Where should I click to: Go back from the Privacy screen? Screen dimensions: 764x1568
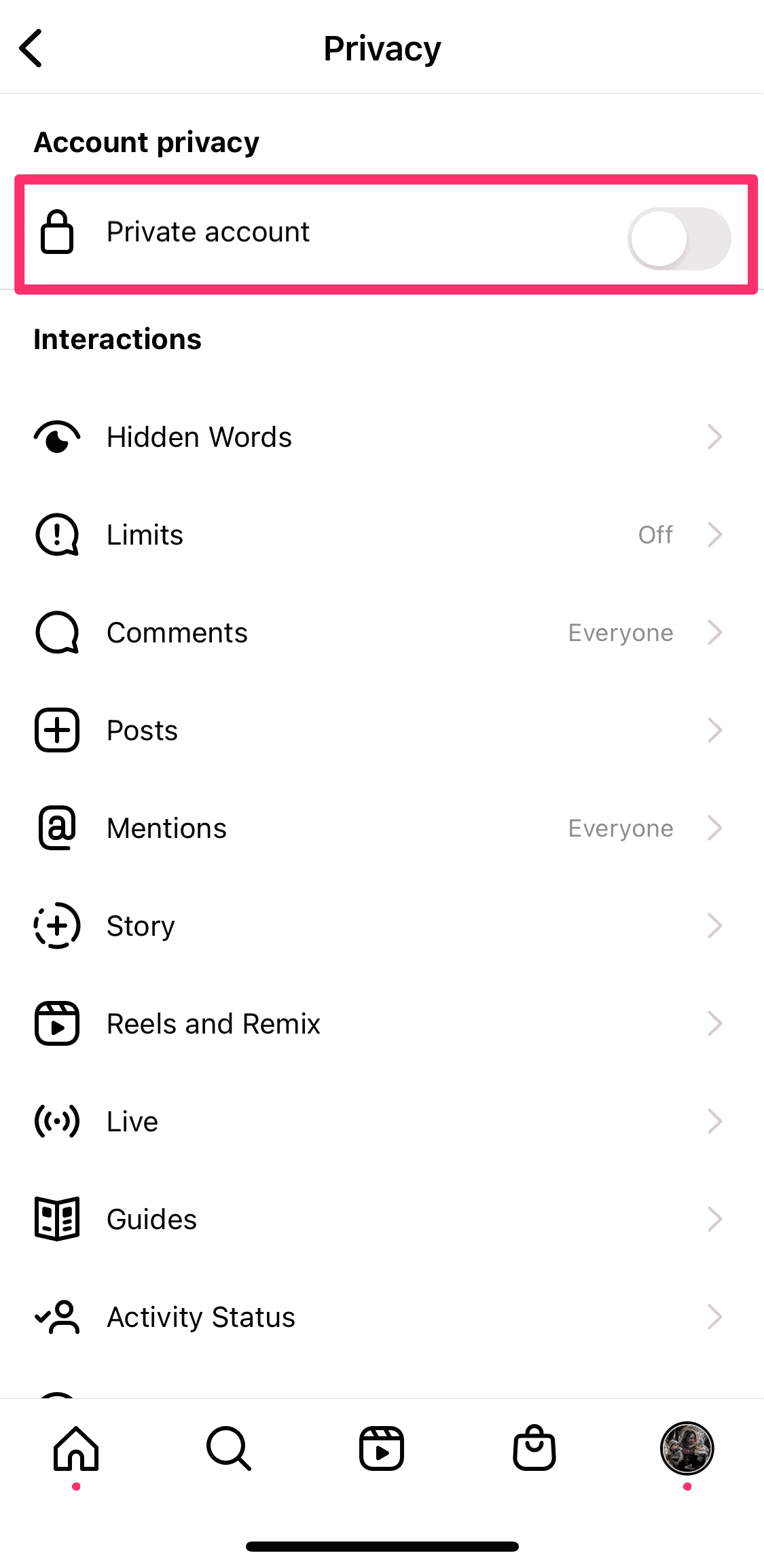click(x=31, y=48)
